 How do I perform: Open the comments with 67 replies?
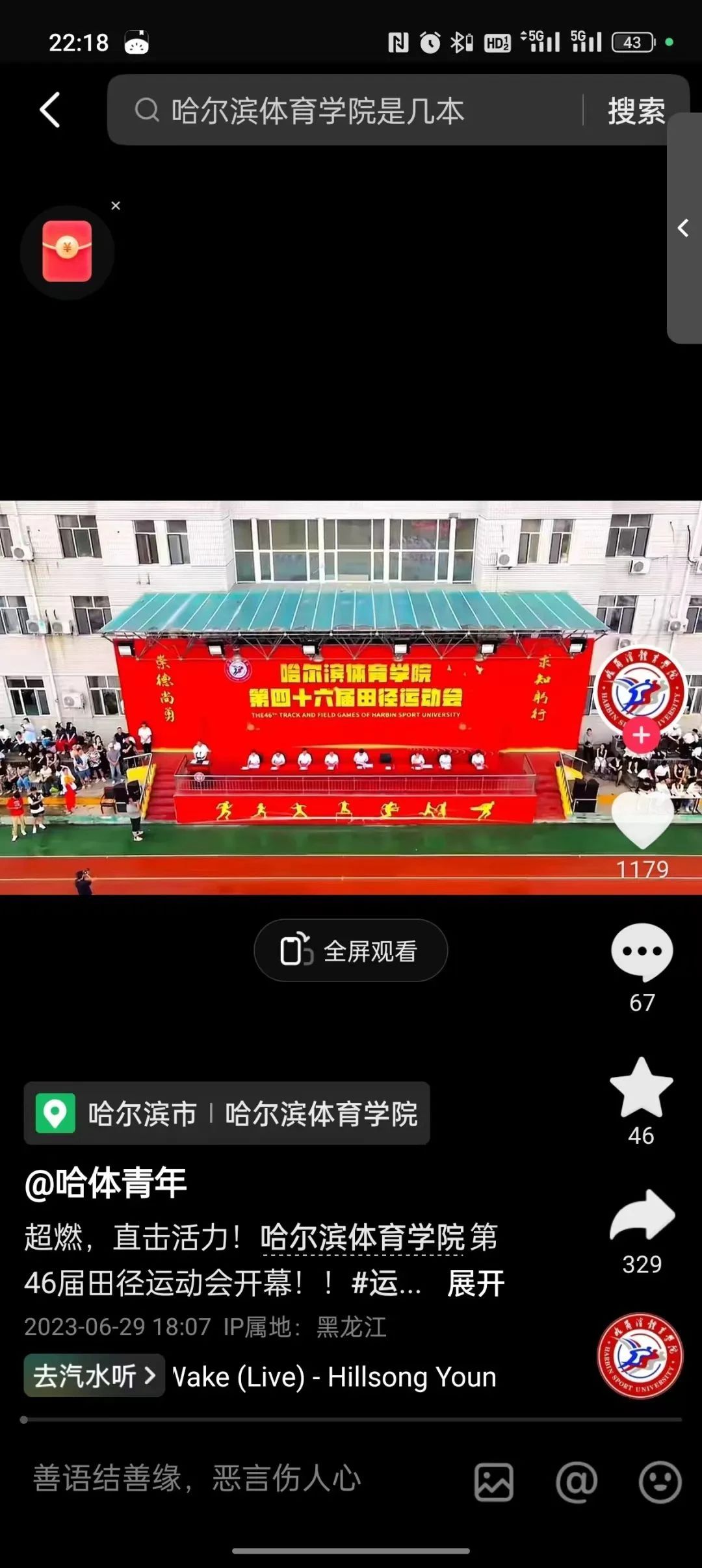(642, 952)
